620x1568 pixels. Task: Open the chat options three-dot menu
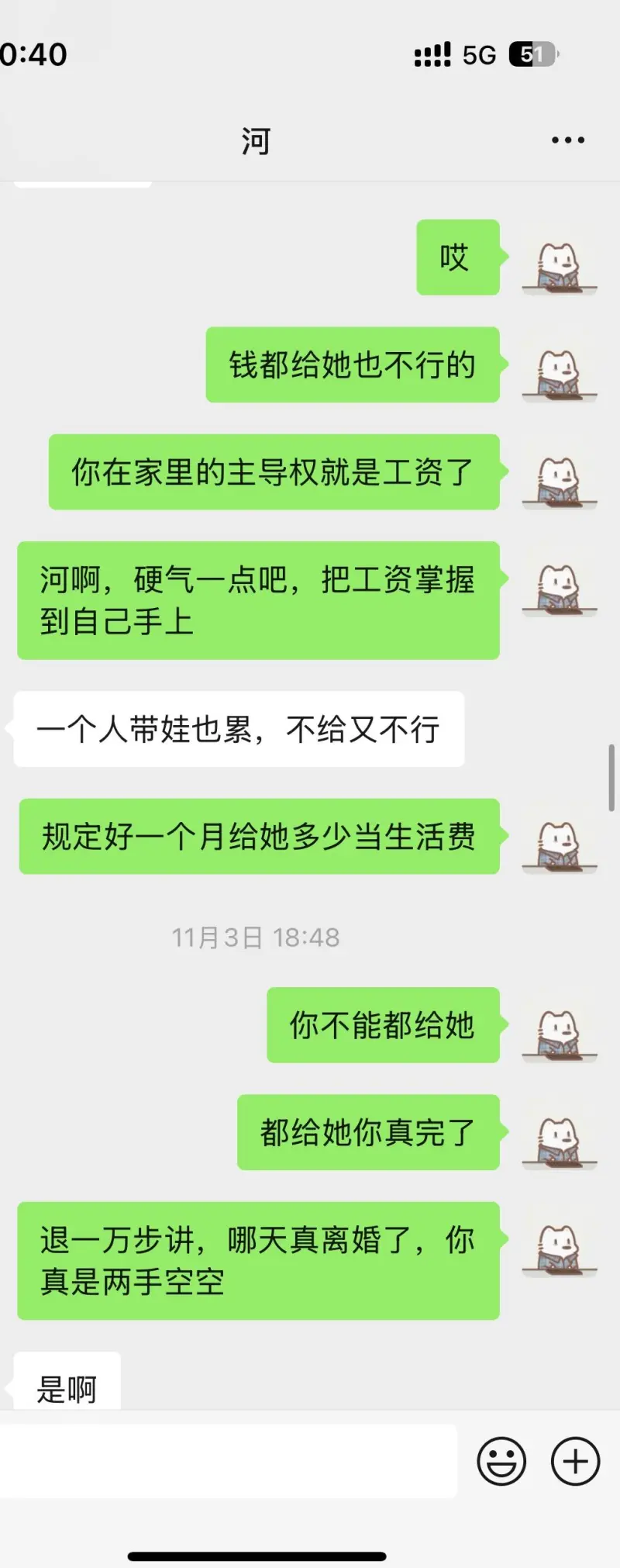tap(567, 140)
